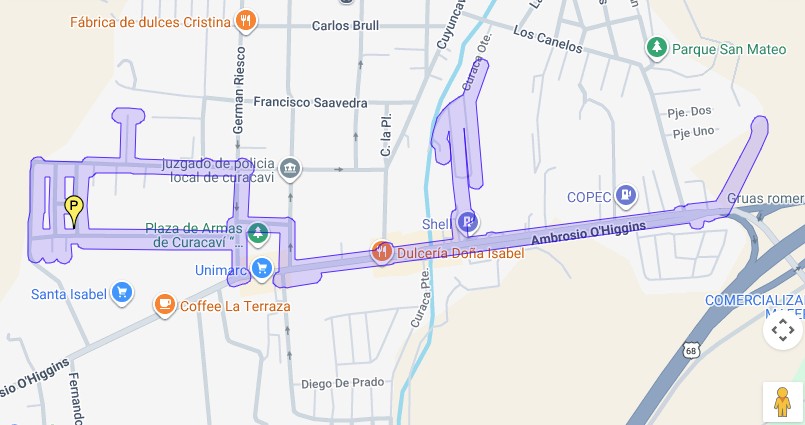Tap the Street View pegman
Screen dimensions: 805x425
(x=782, y=401)
